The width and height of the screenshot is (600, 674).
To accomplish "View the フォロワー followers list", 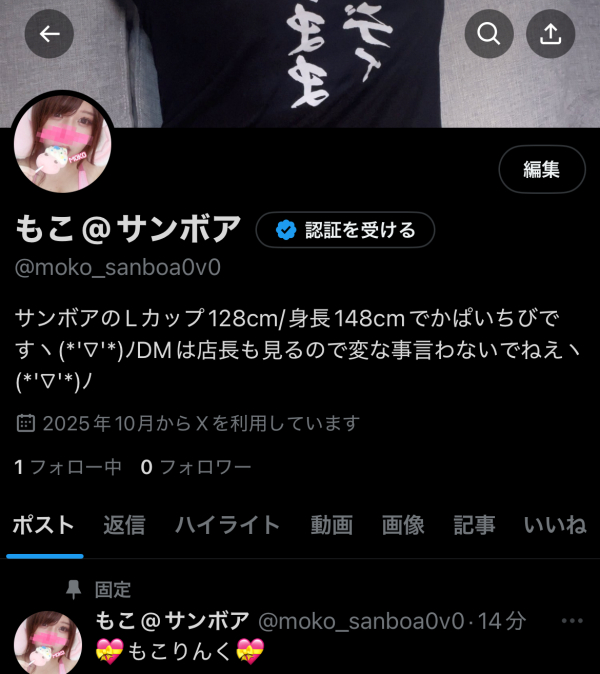I will pyautogui.click(x=196, y=467).
